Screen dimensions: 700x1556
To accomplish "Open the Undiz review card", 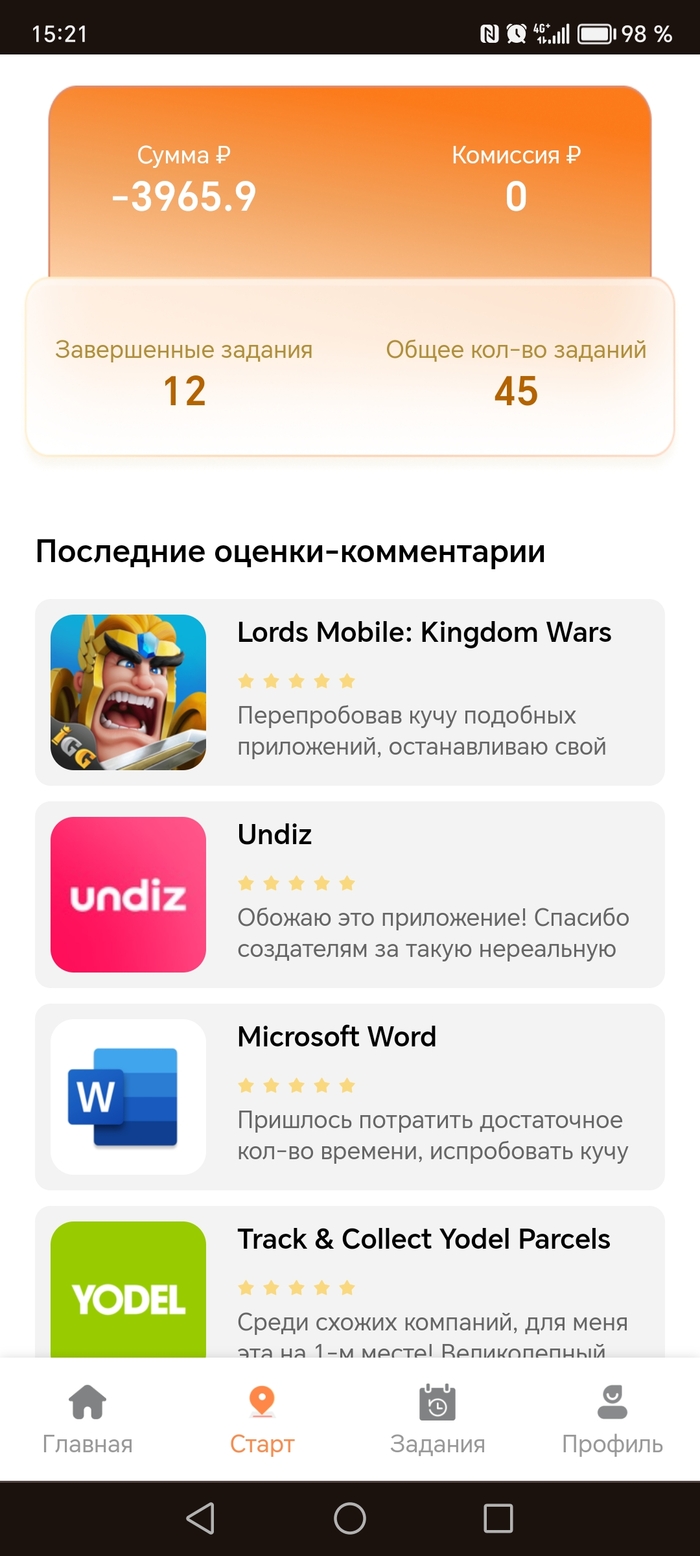I will point(350,894).
